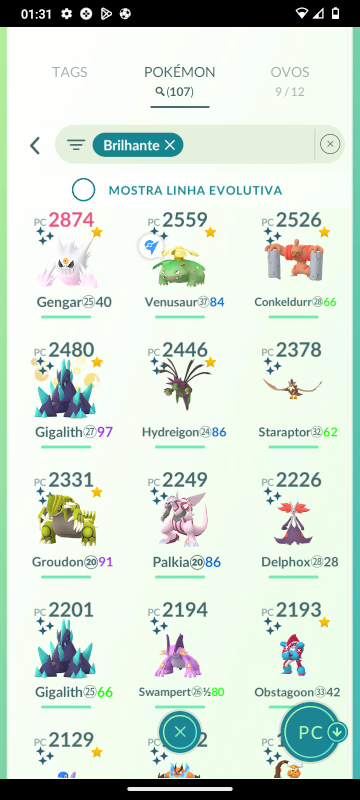Switch to the Tags tab
The width and height of the screenshot is (360, 800).
[69, 72]
